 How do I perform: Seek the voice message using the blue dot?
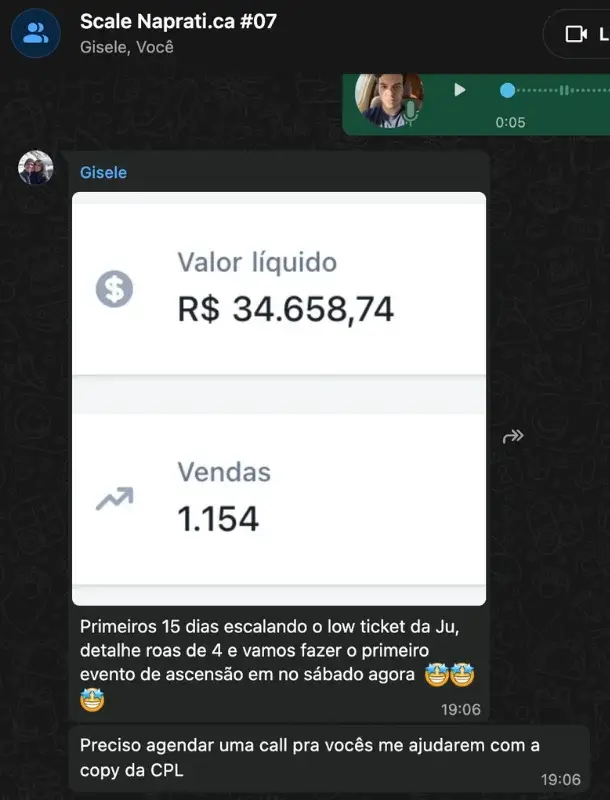pyautogui.click(x=507, y=90)
